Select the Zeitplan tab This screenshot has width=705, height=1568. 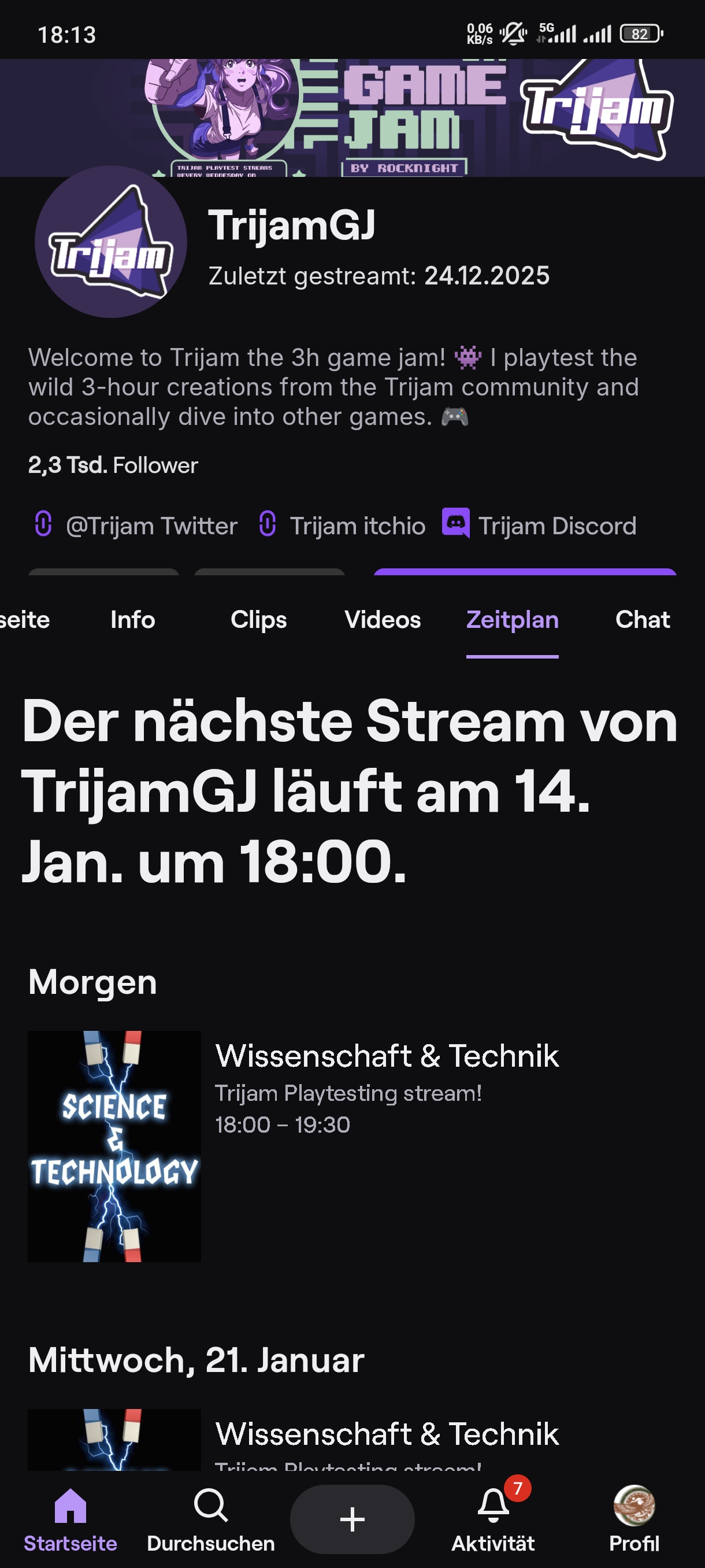pos(512,620)
